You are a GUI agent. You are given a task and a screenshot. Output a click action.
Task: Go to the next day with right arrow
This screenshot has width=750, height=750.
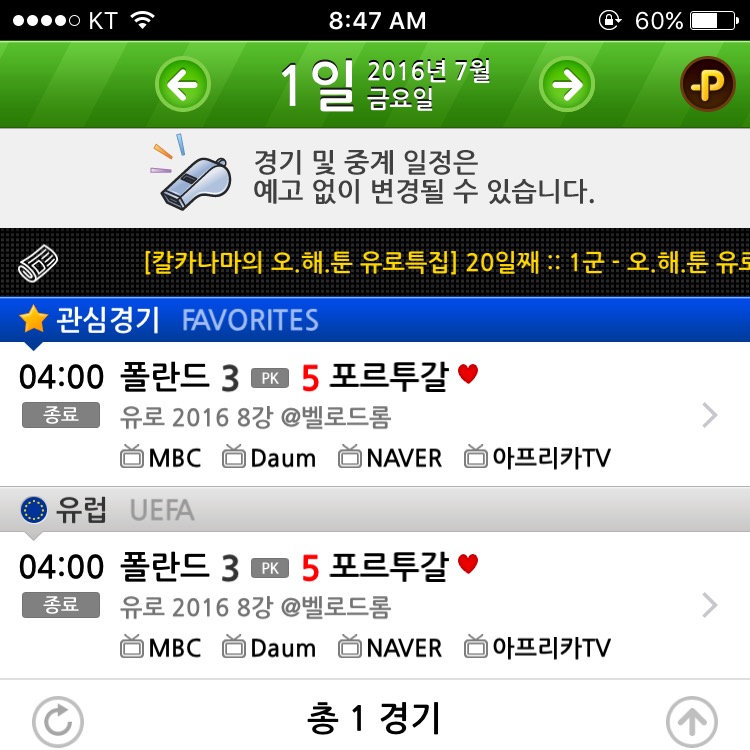coord(567,85)
